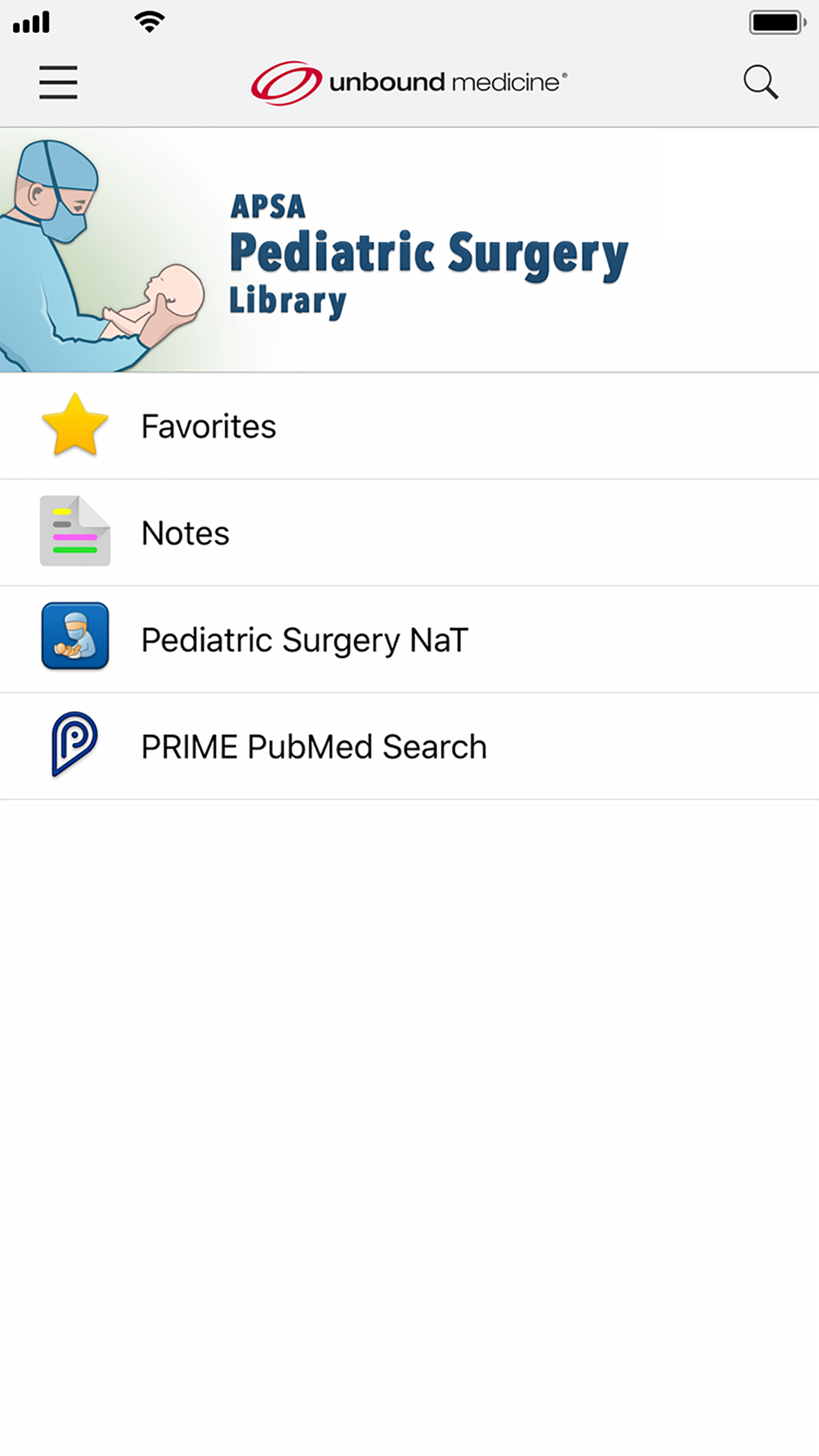Select the Notes row
The height and width of the screenshot is (1456, 819).
tap(409, 532)
